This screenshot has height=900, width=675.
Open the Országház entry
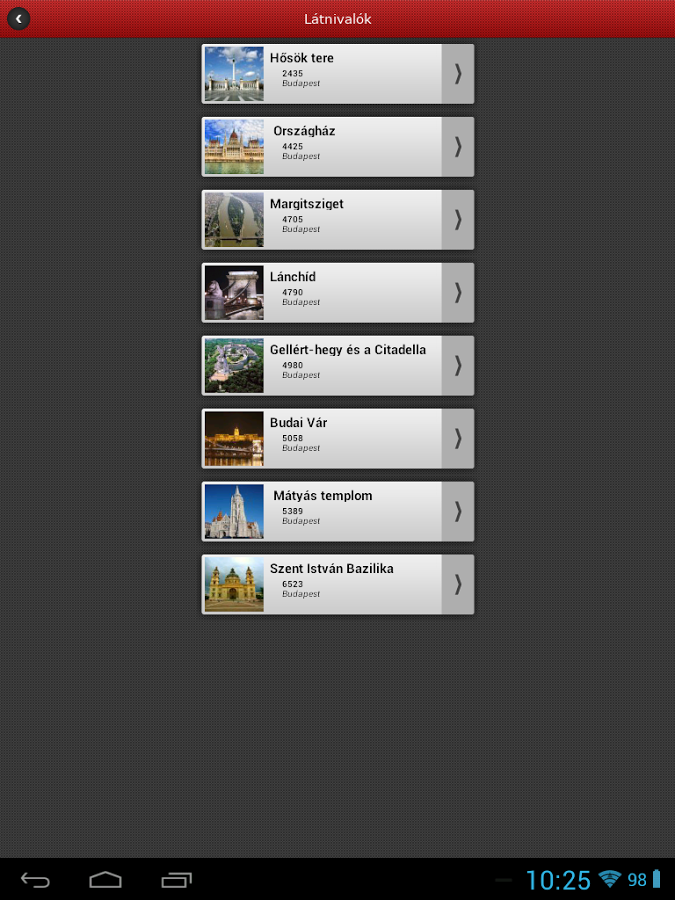point(337,147)
